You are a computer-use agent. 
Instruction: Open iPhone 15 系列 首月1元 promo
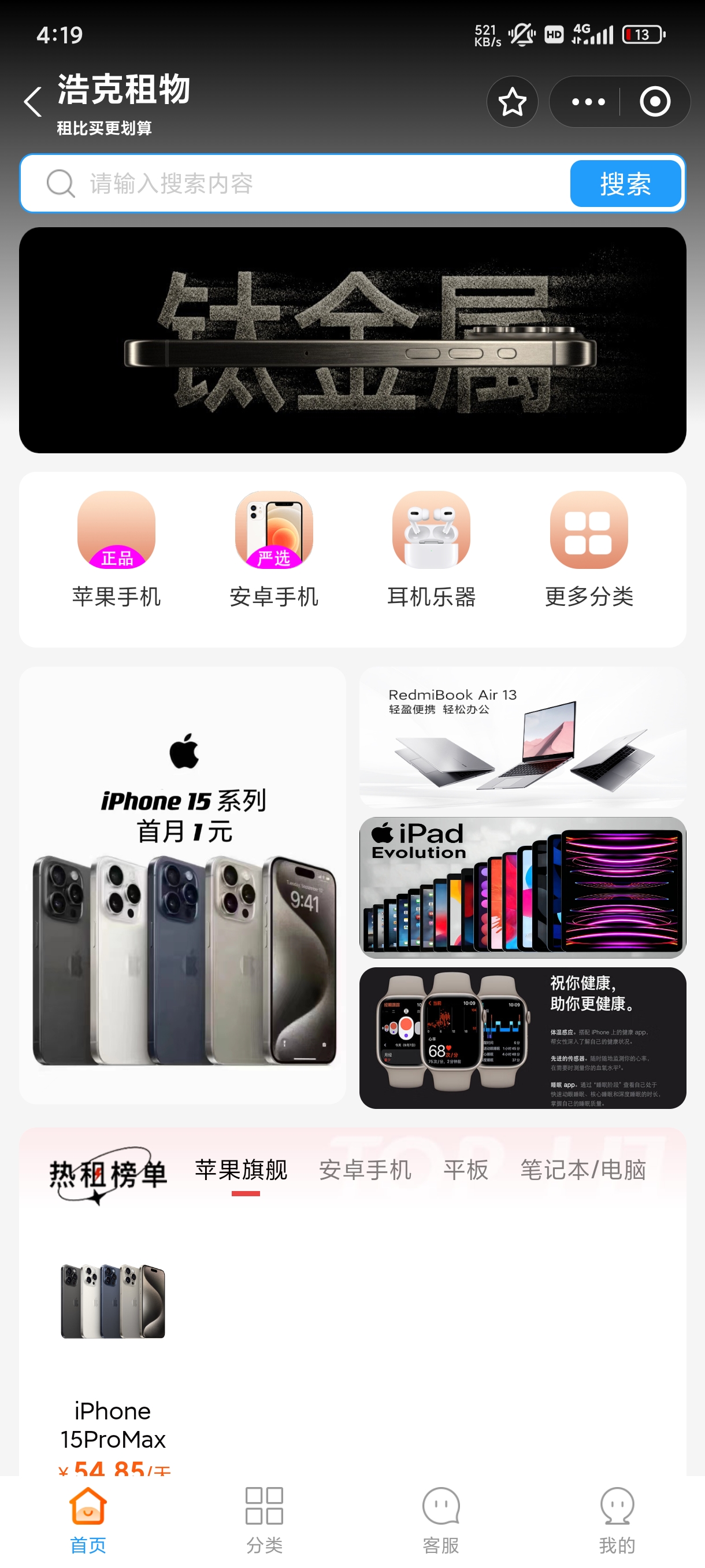(183, 885)
